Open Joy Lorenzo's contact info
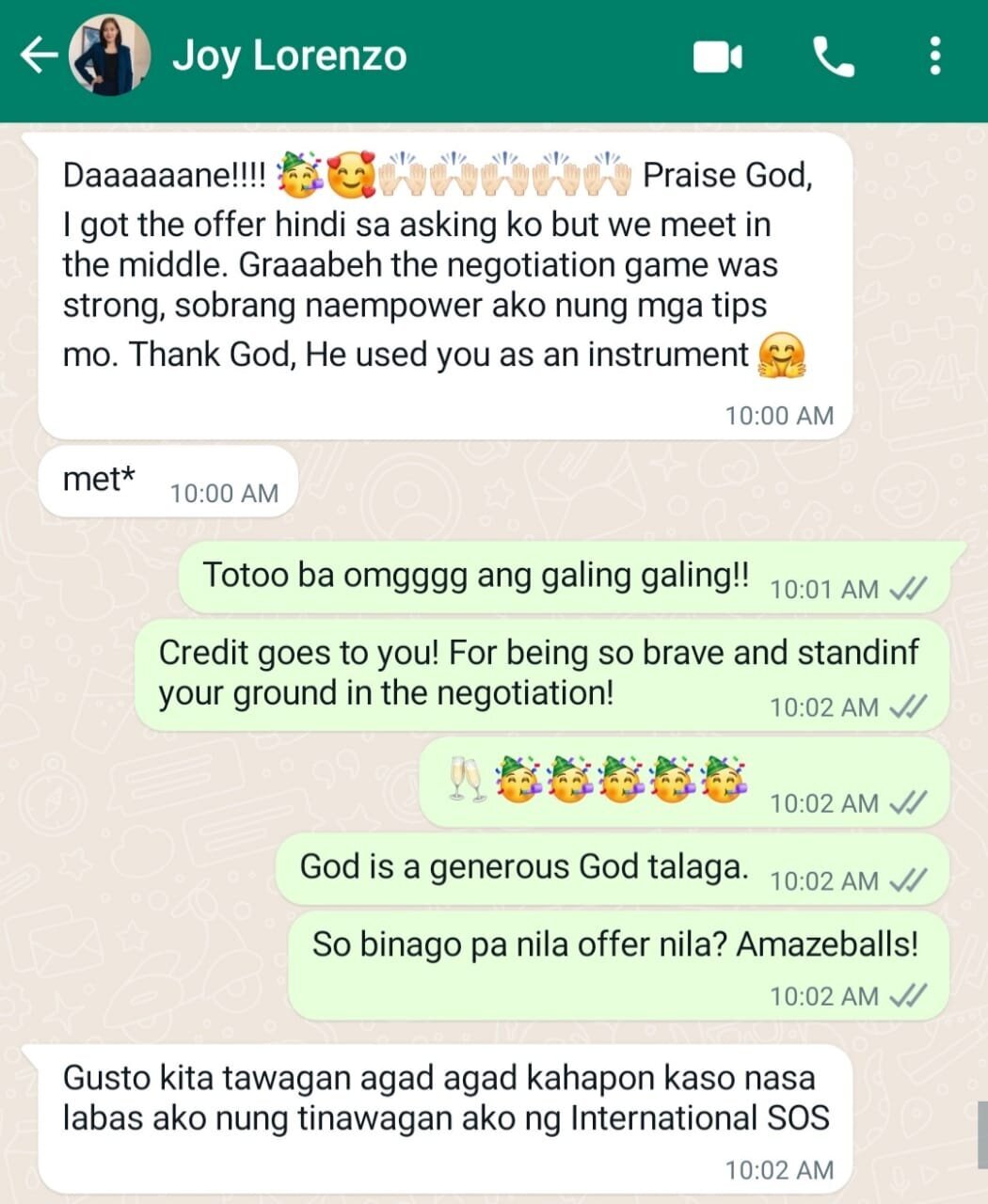This screenshot has width=988, height=1204. 290,55
